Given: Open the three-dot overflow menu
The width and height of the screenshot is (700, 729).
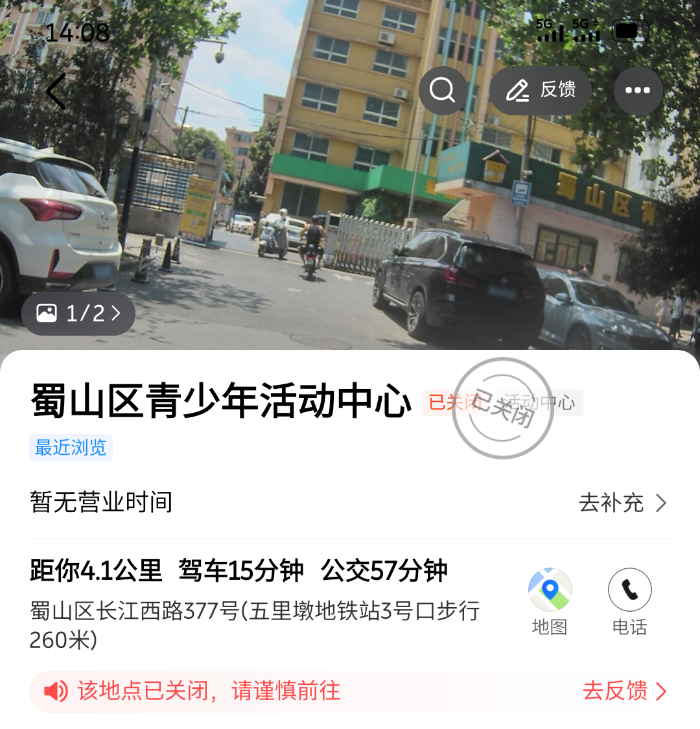Looking at the screenshot, I should (638, 90).
